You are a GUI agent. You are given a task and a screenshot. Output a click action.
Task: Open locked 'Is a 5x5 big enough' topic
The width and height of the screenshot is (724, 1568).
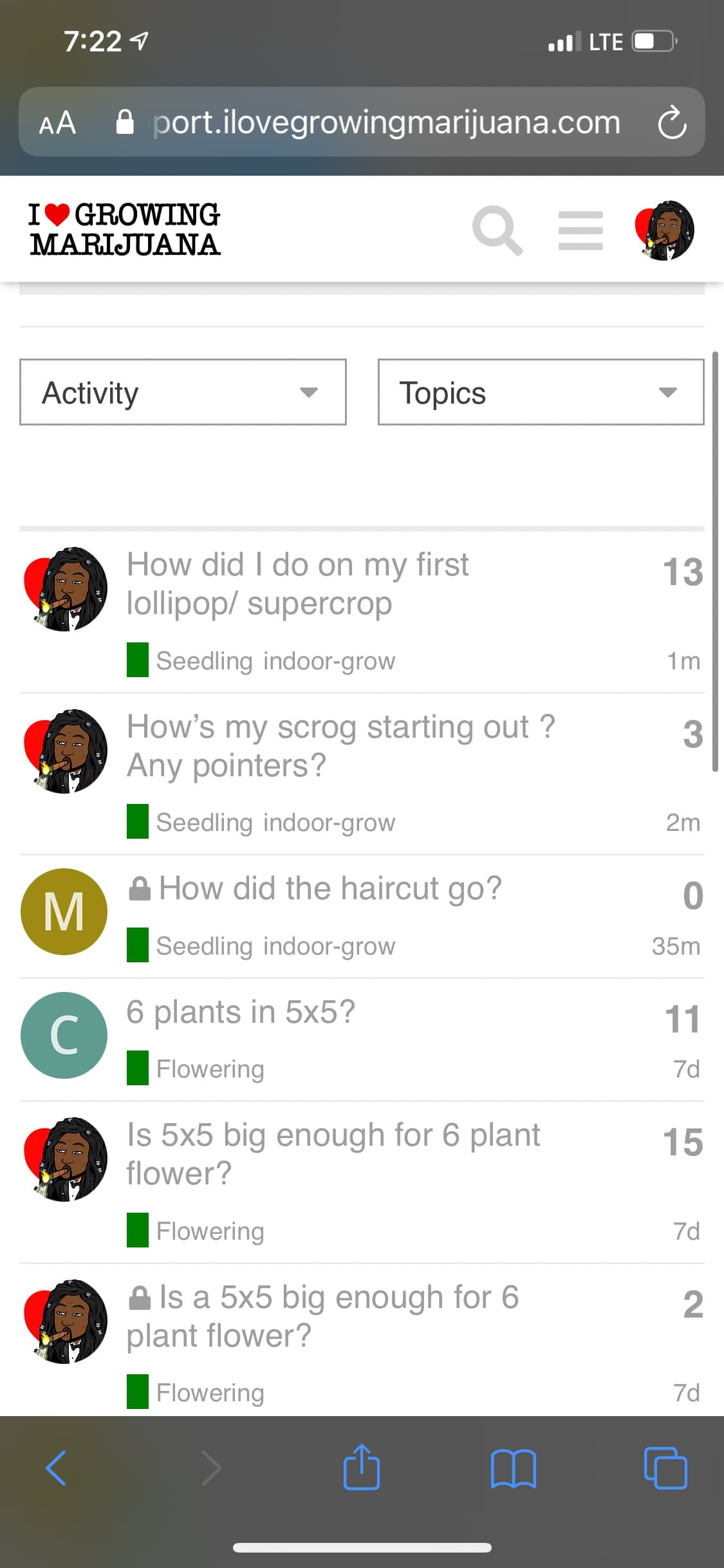pos(338,1316)
